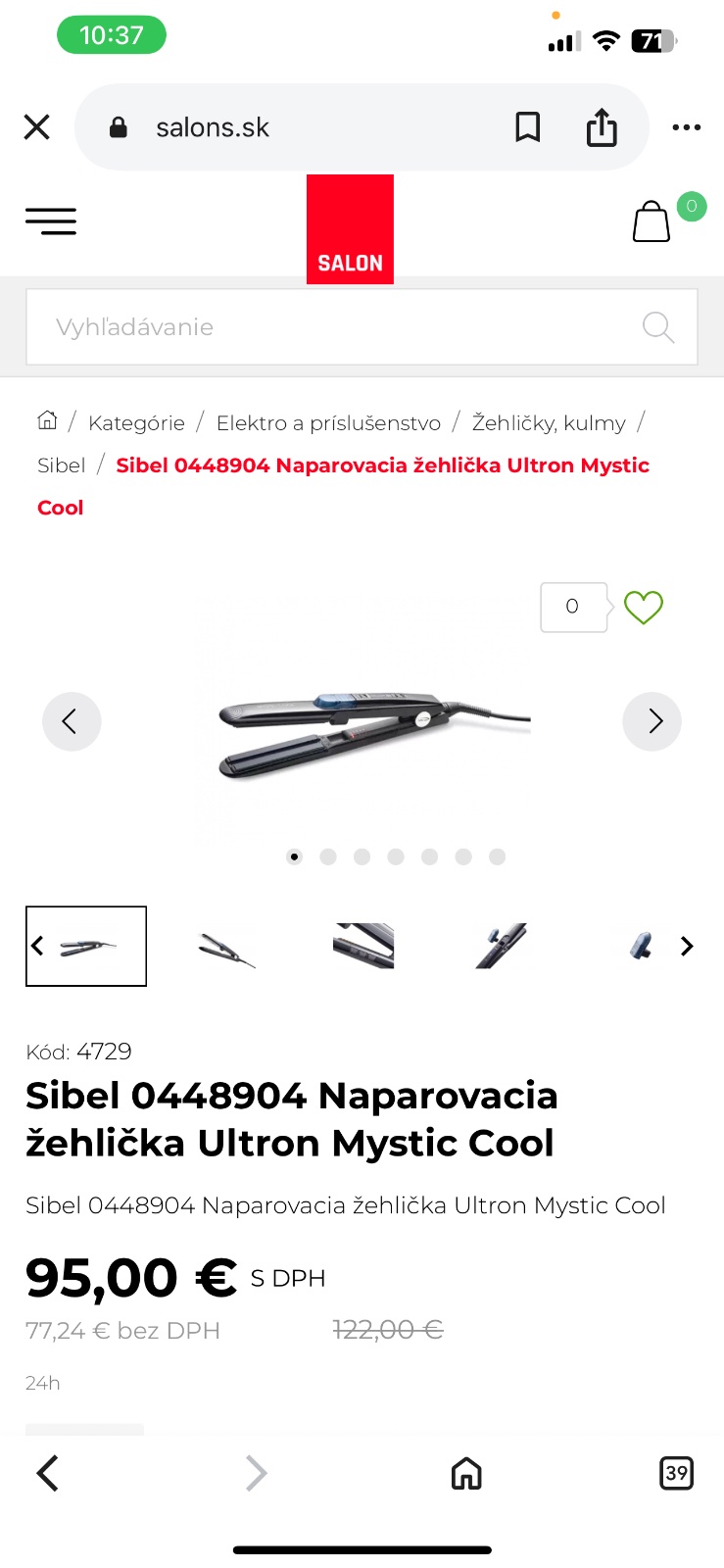724x1568 pixels.
Task: Open Žehličky, kulmy breadcrumb
Action: coord(549,423)
